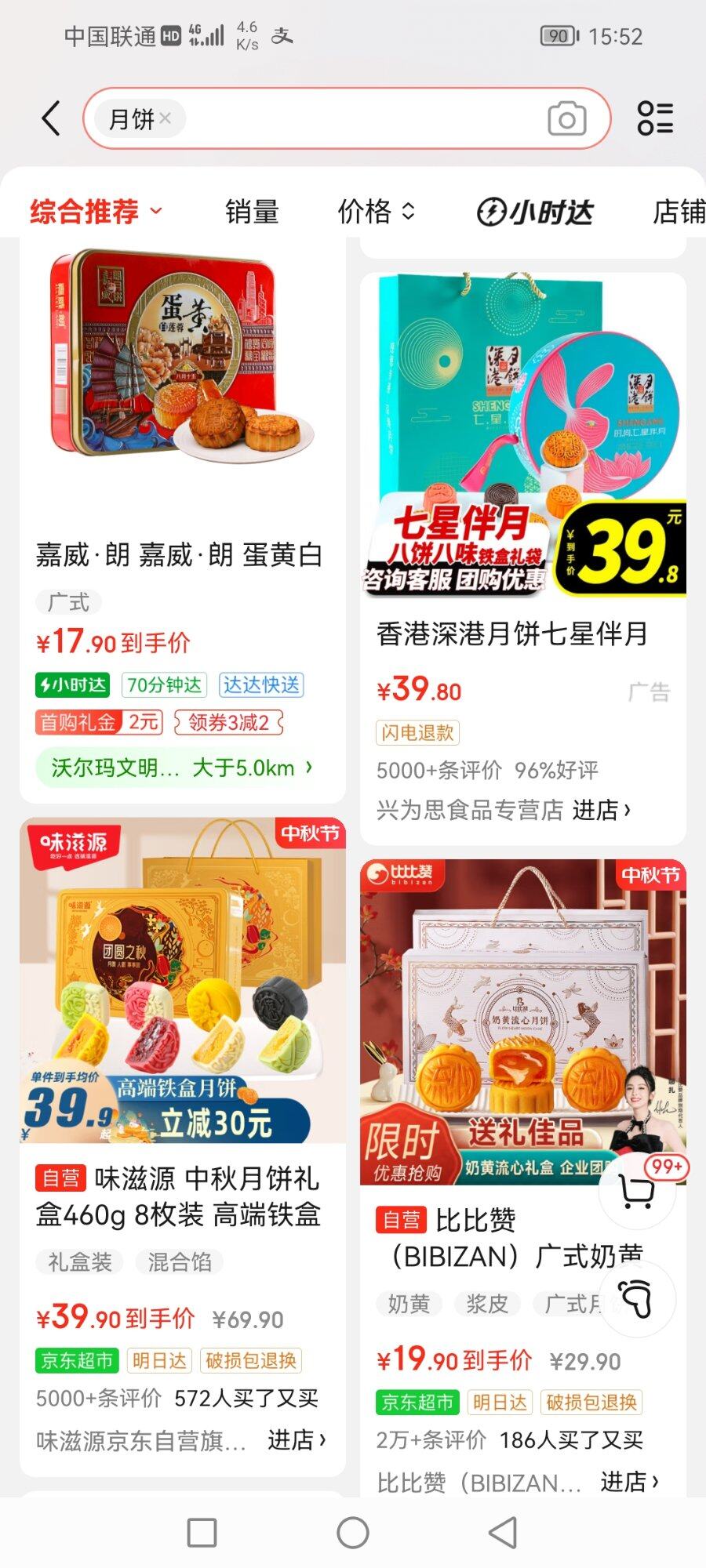This screenshot has height=1568, width=706.
Task: Enter 比比赞 (BIBIZAN) store
Action: 629,1482
